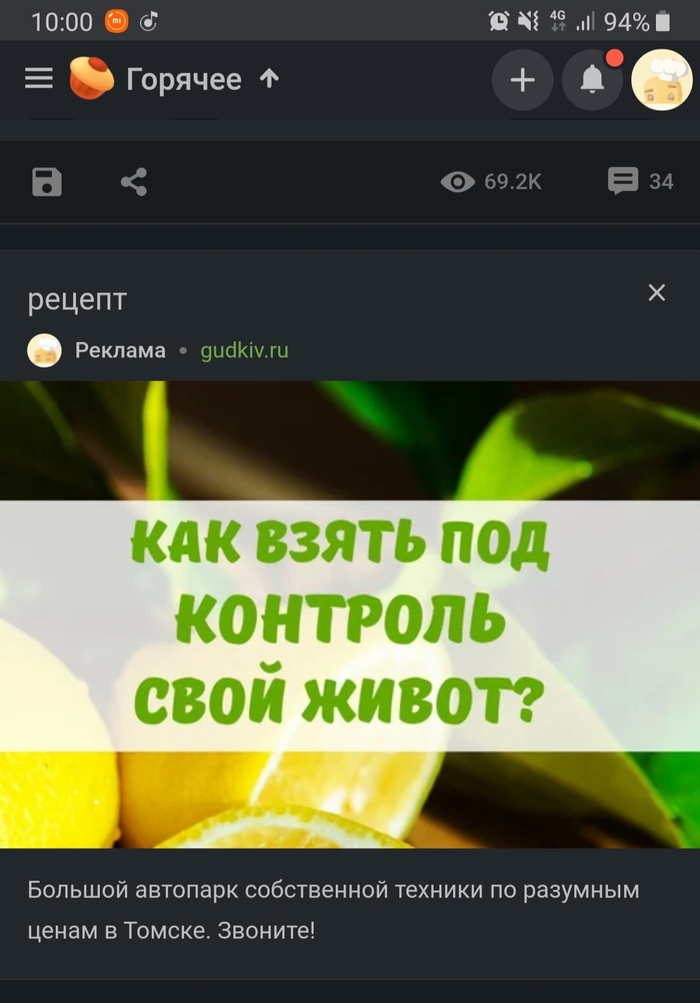The width and height of the screenshot is (700, 1003).
Task: Open the lemon ad banner image
Action: pos(350,614)
